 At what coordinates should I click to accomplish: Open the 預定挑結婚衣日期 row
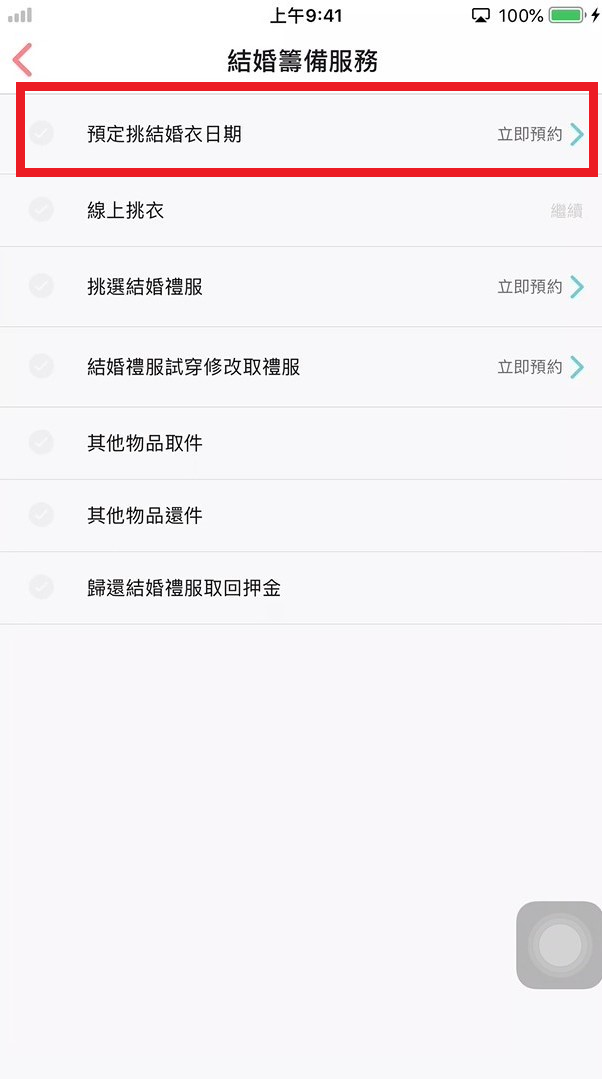tap(301, 134)
